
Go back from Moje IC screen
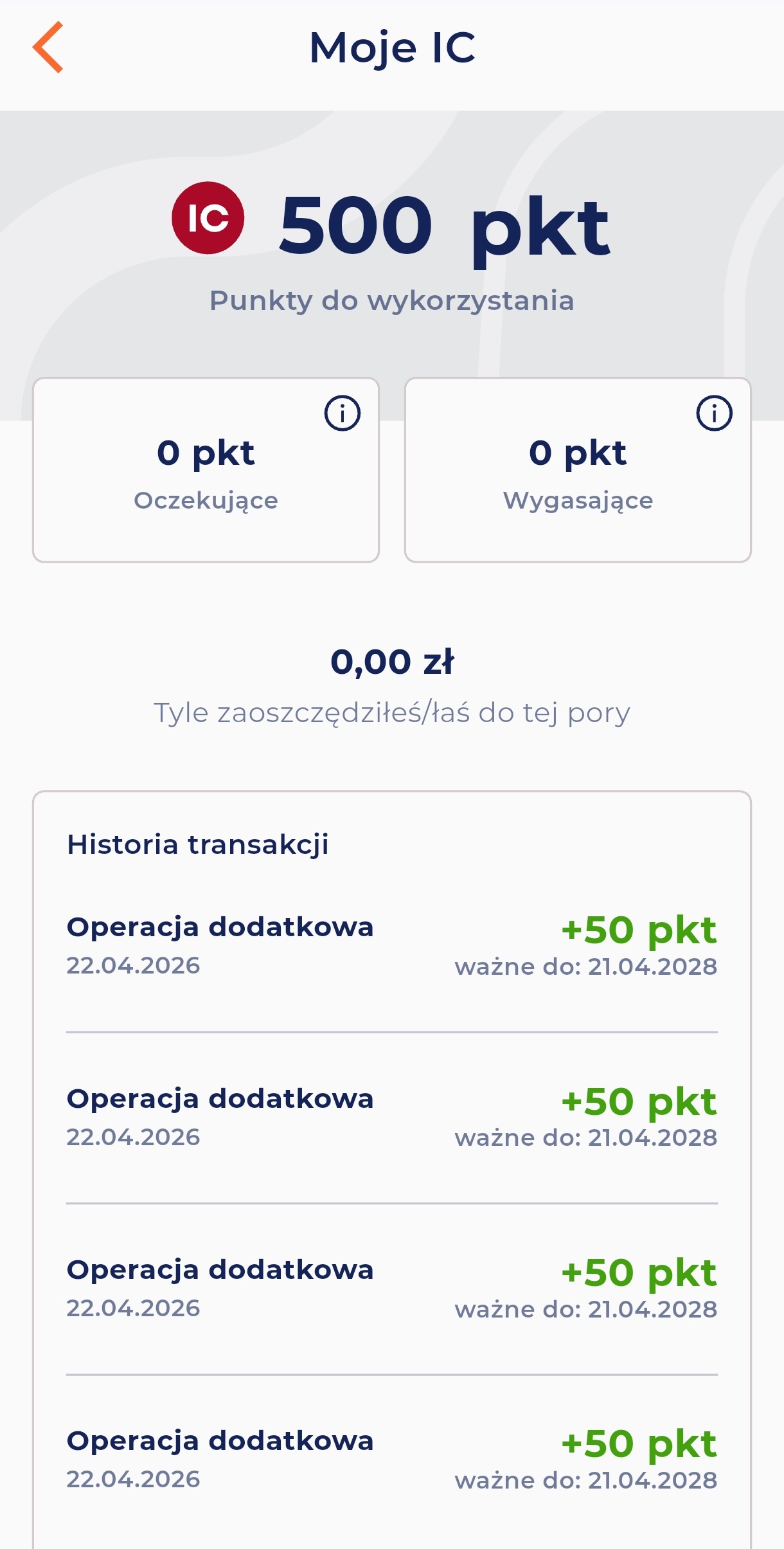point(48,47)
